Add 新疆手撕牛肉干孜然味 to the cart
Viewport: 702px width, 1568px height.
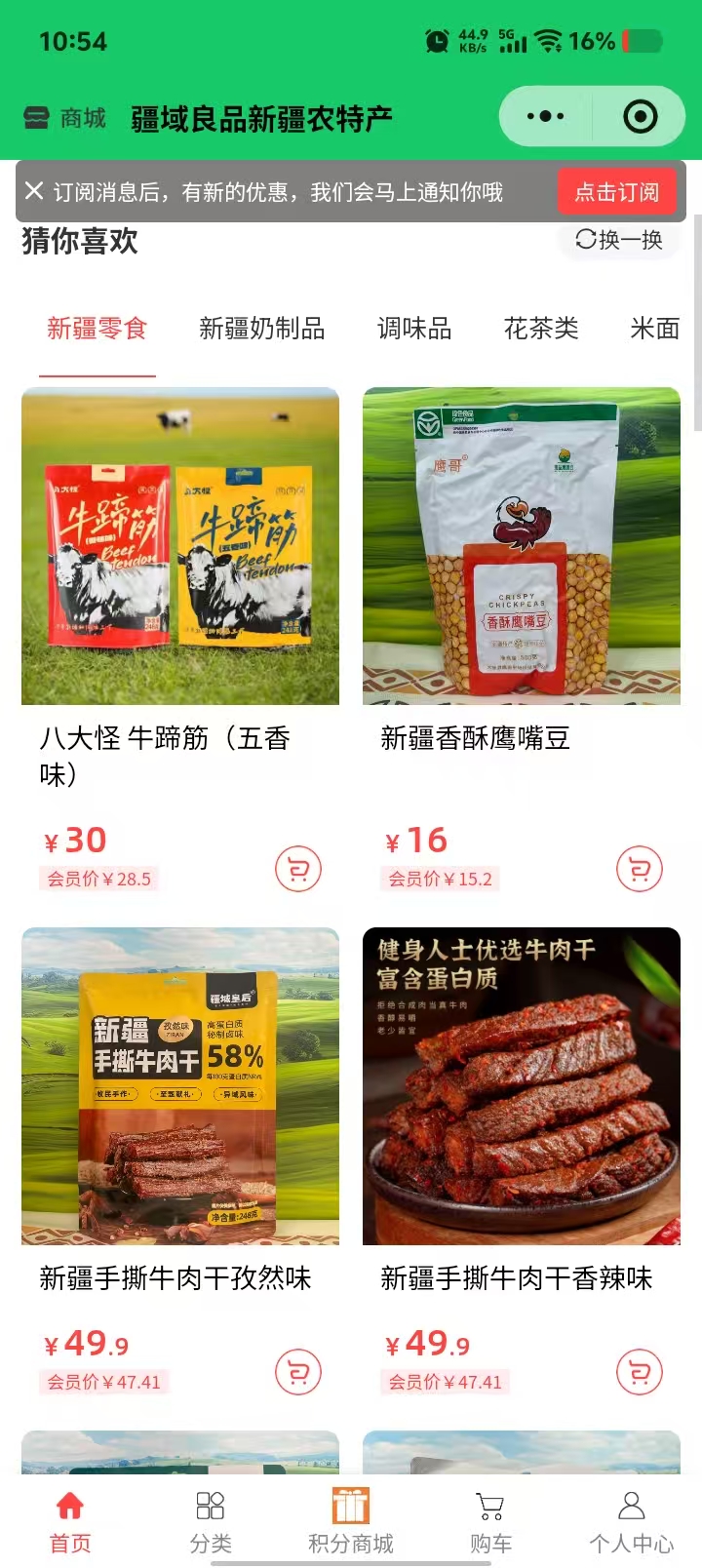tap(298, 1372)
